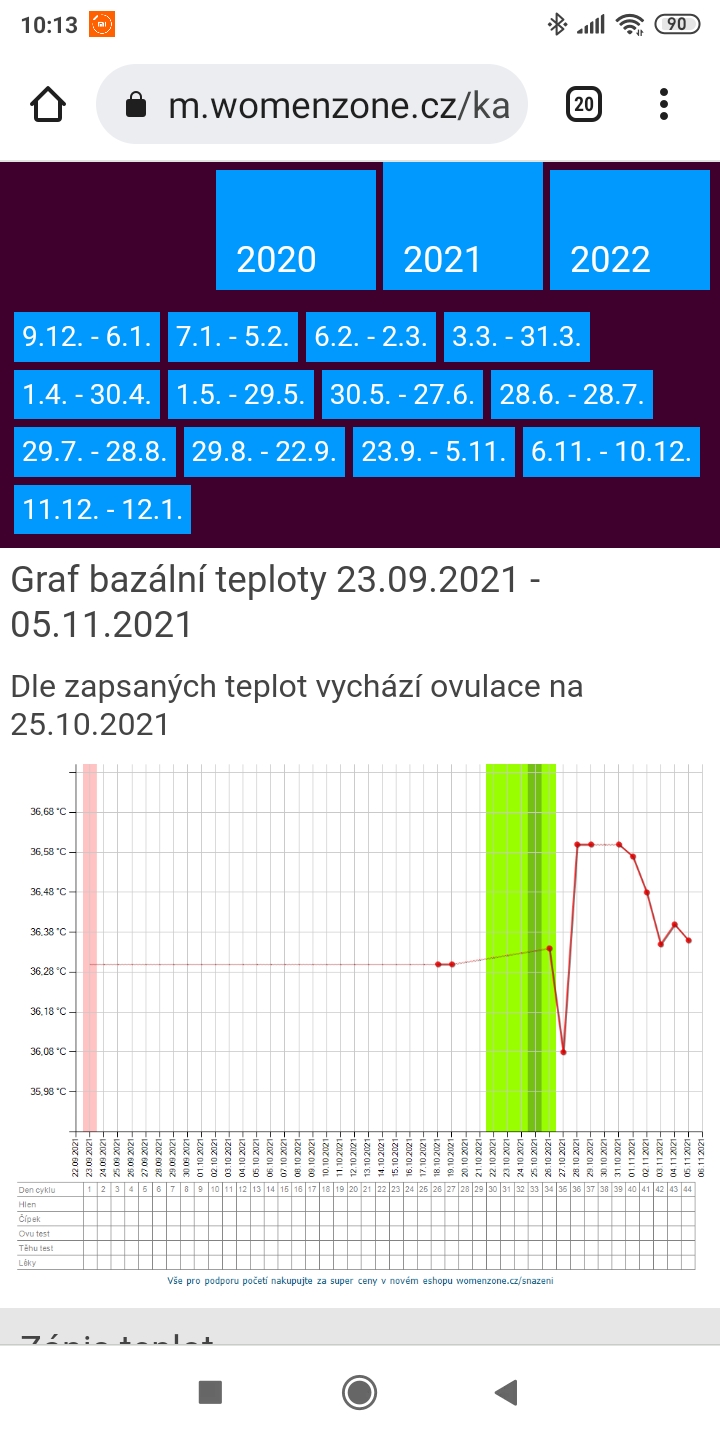
Task: Select year 2021
Action: [x=463, y=230]
